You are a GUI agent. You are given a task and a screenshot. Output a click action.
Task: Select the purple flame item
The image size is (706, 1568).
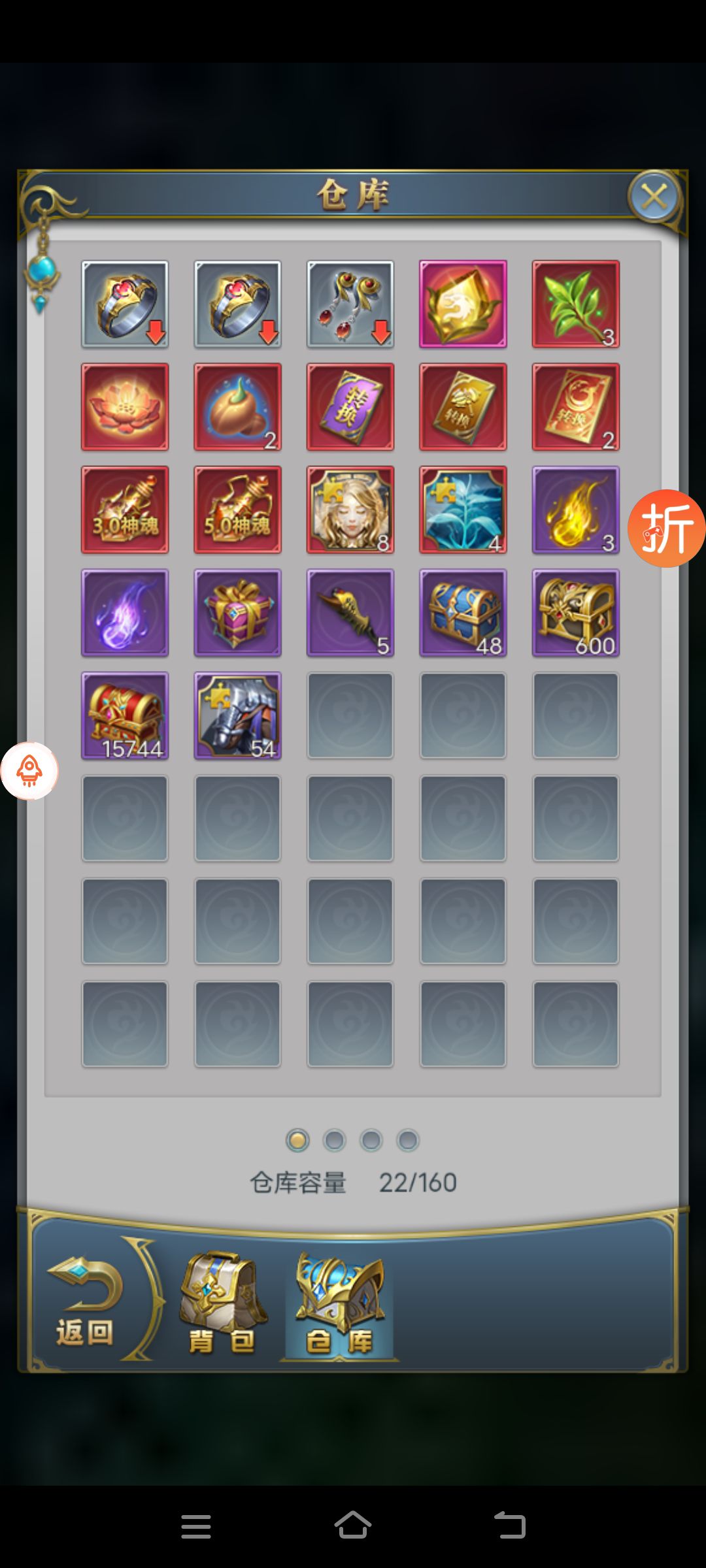(125, 612)
